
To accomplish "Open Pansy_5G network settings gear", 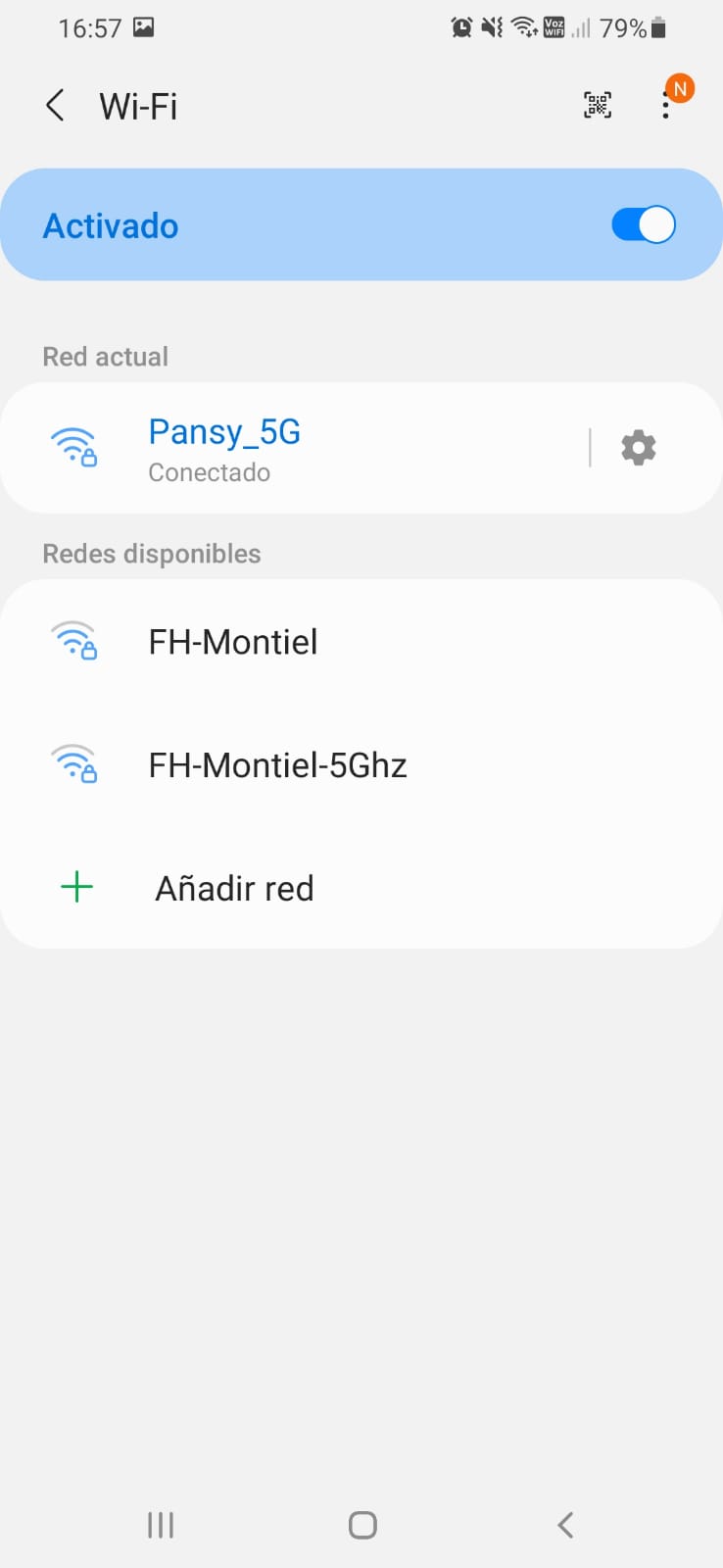I will [x=638, y=448].
